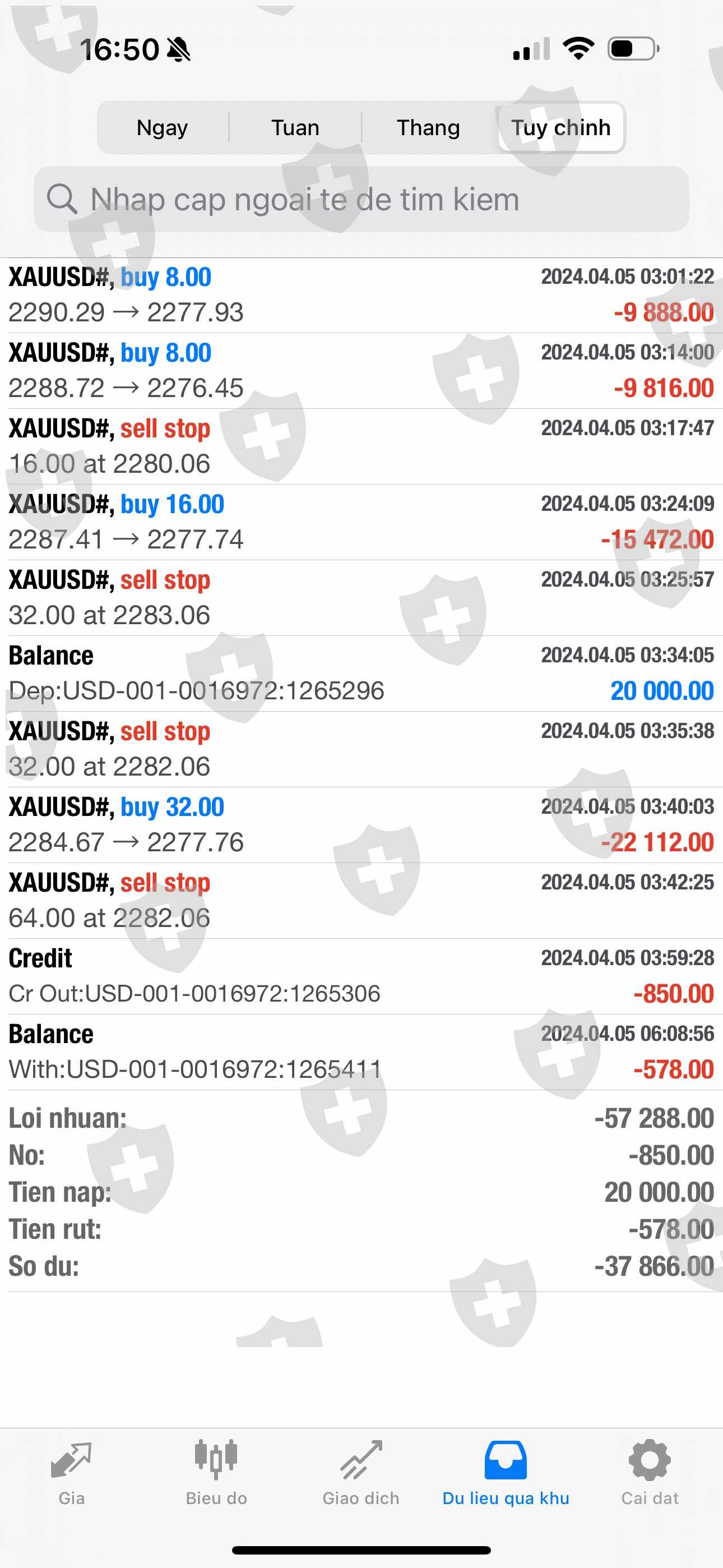View the Balance withdrawal of -578.00

[361, 1052]
